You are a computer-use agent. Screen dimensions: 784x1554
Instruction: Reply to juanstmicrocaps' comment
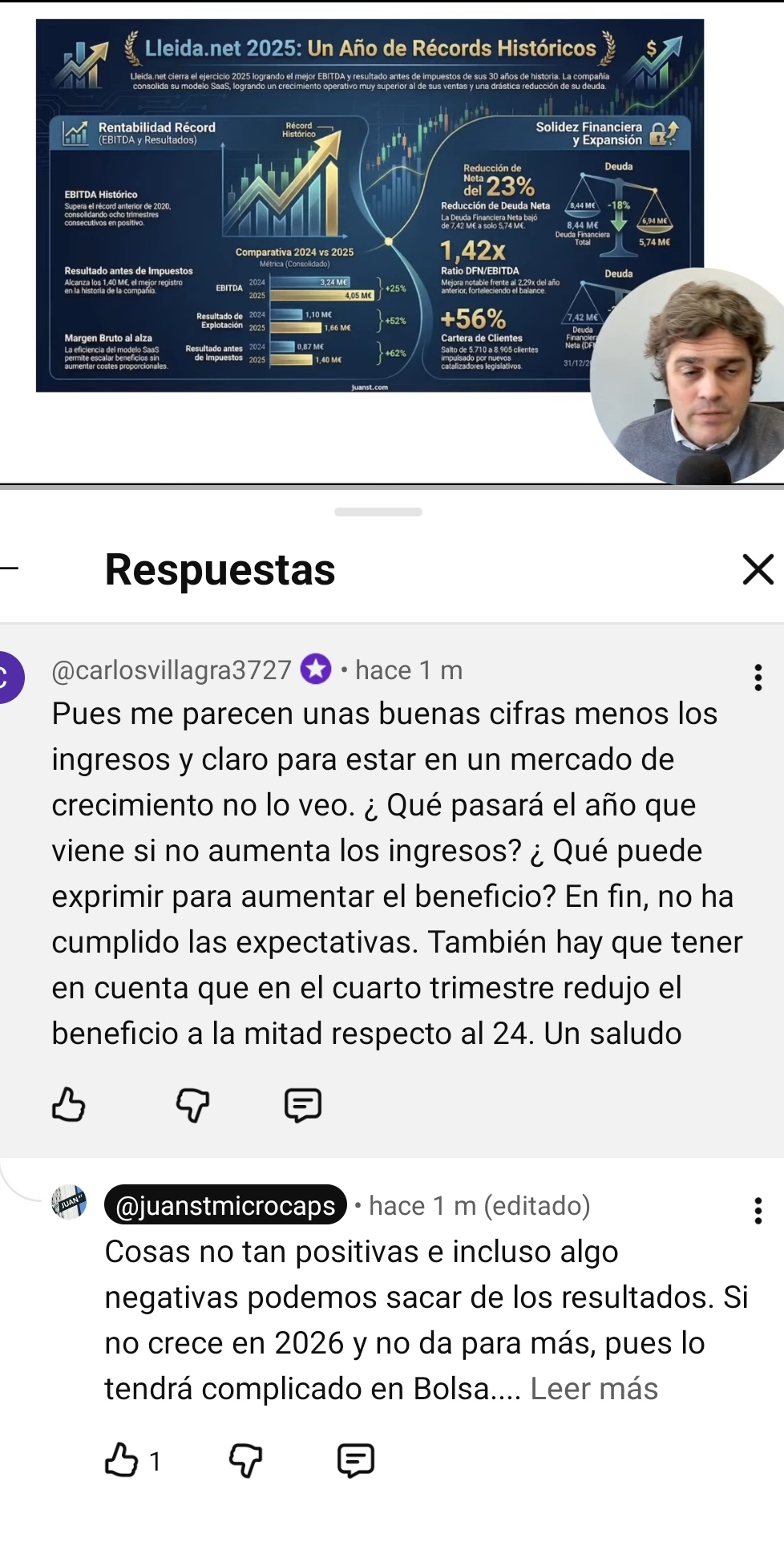coord(356,1460)
